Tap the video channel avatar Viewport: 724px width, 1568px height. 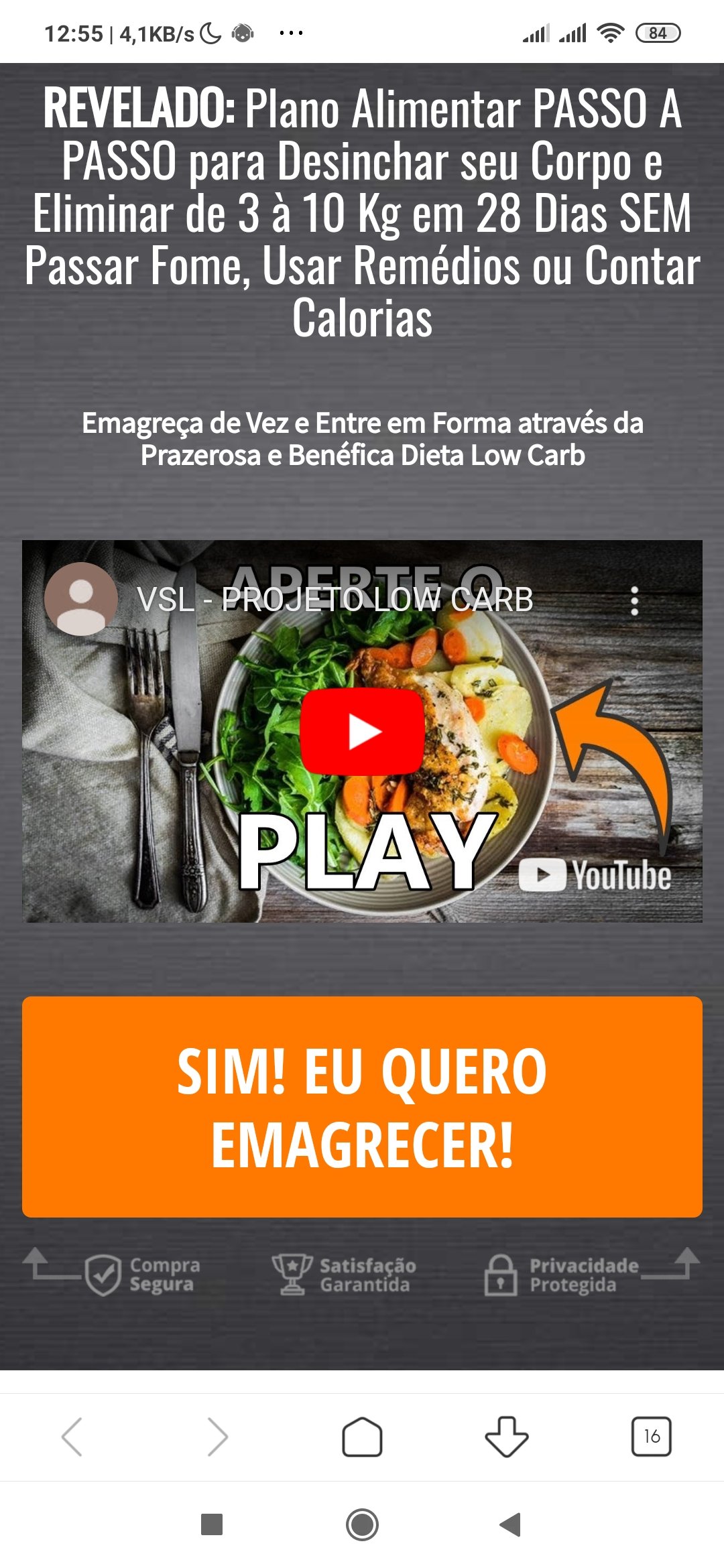tap(81, 599)
